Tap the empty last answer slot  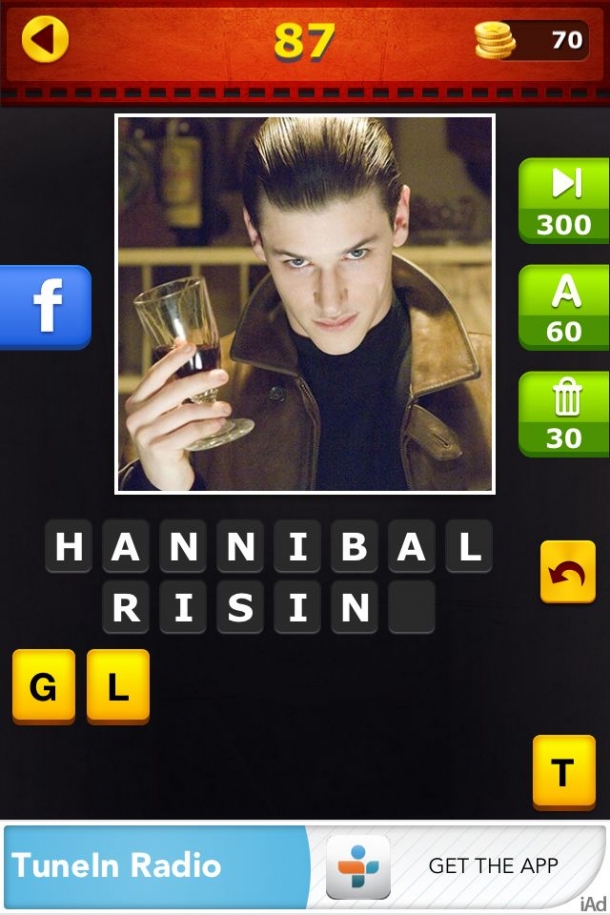[x=411, y=608]
